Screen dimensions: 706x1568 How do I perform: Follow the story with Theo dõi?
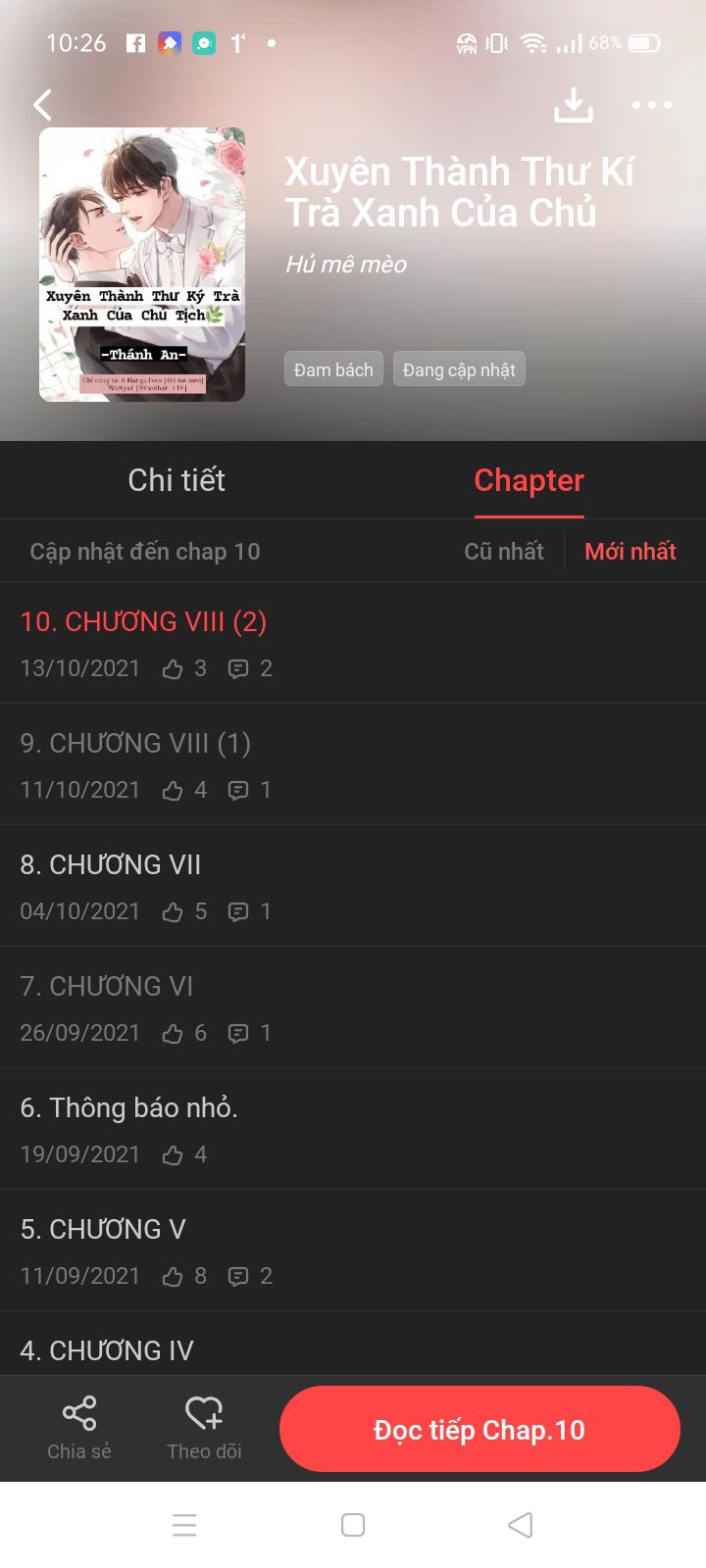click(204, 1428)
